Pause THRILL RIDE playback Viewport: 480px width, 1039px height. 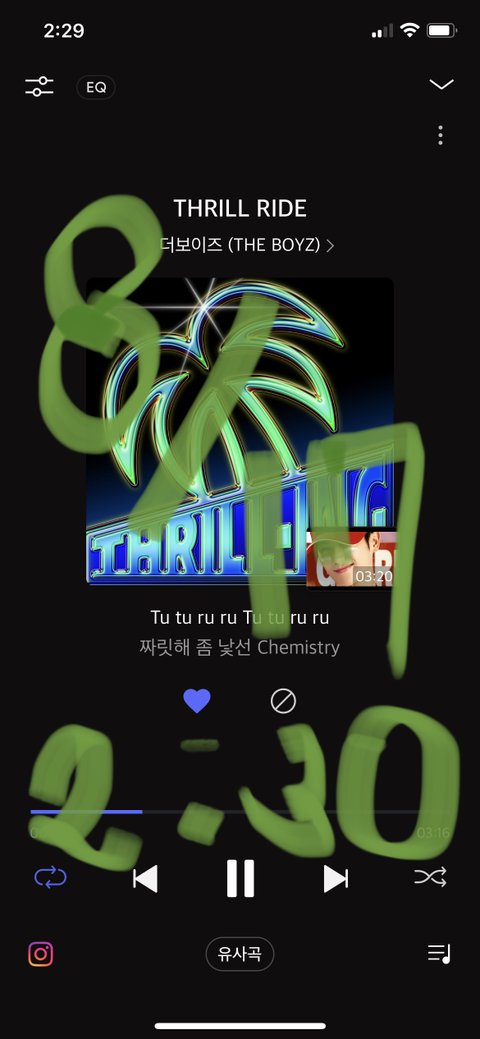240,879
